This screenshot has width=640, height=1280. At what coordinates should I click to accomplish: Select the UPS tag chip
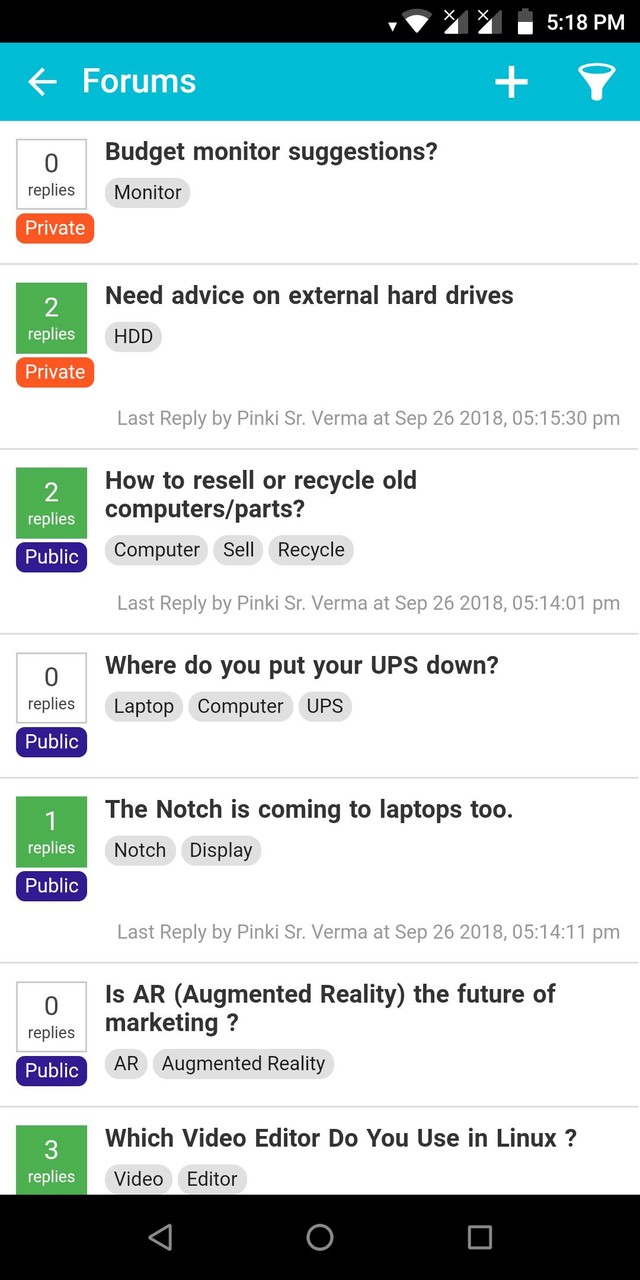tap(325, 706)
